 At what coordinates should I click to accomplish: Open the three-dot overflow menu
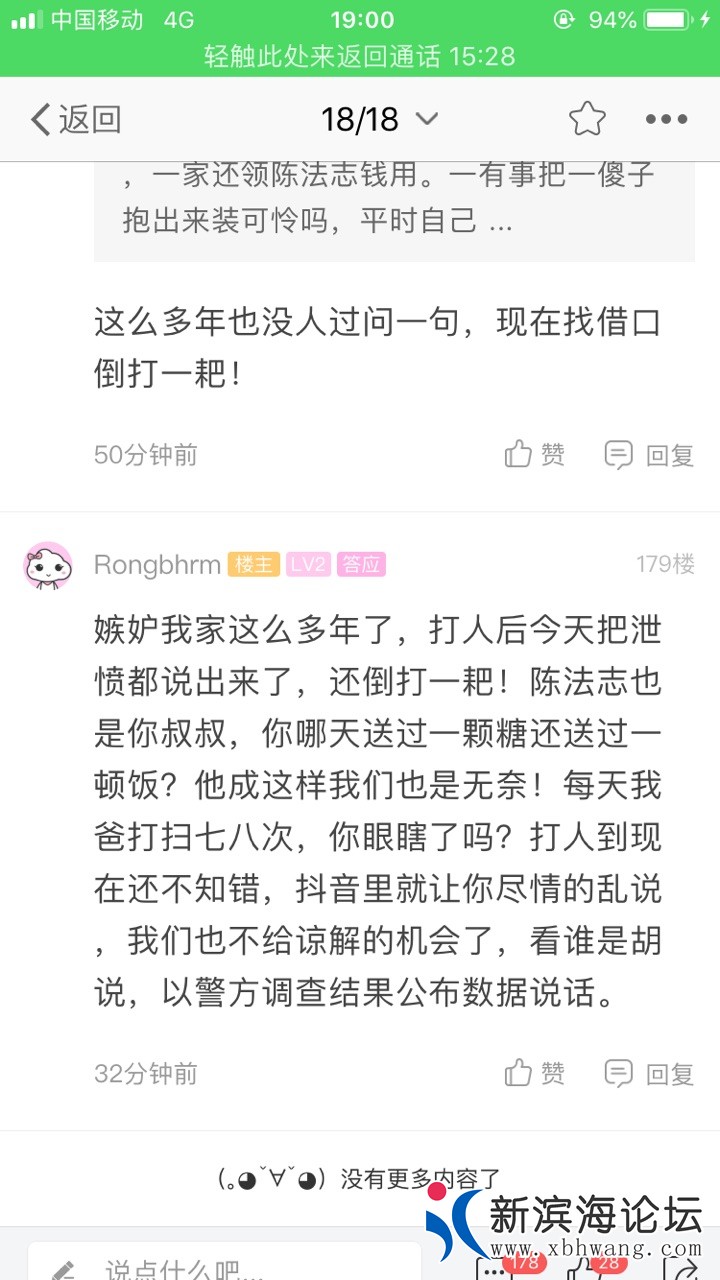point(666,120)
